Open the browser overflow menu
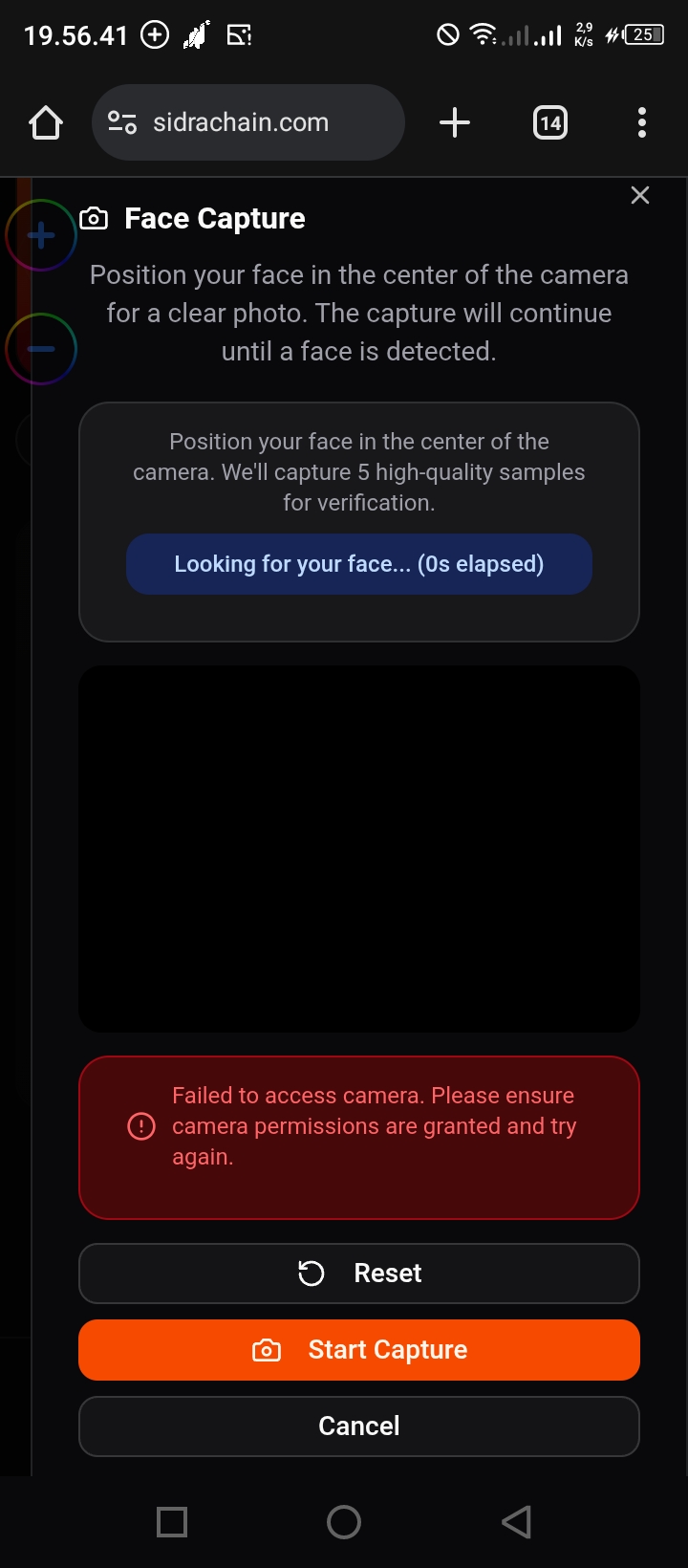The height and width of the screenshot is (1568, 688). (x=641, y=122)
